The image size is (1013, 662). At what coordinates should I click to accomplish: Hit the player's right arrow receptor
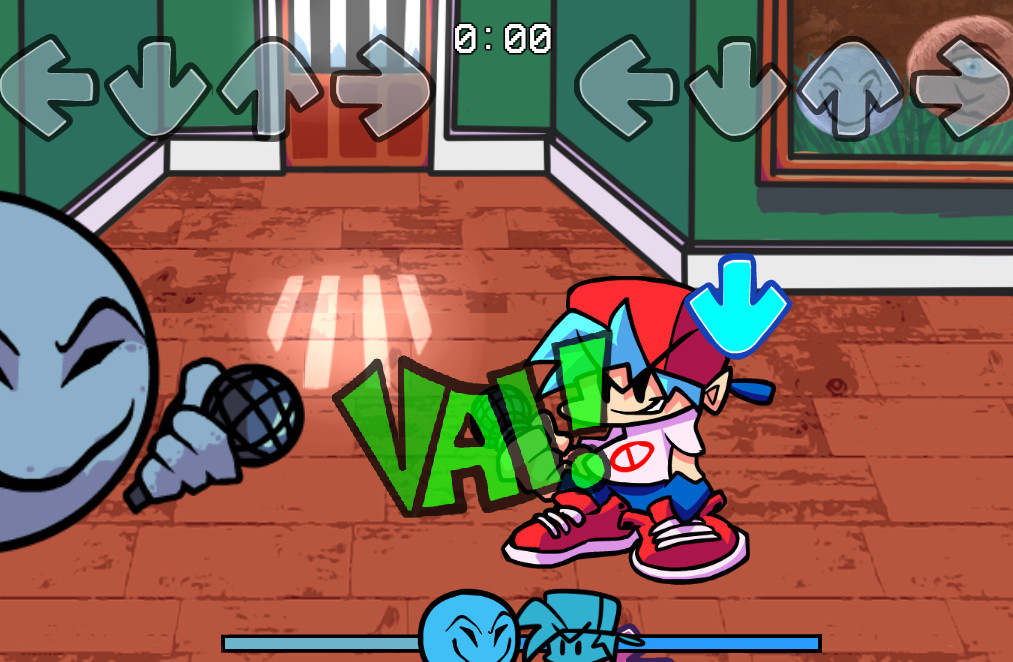[x=962, y=87]
